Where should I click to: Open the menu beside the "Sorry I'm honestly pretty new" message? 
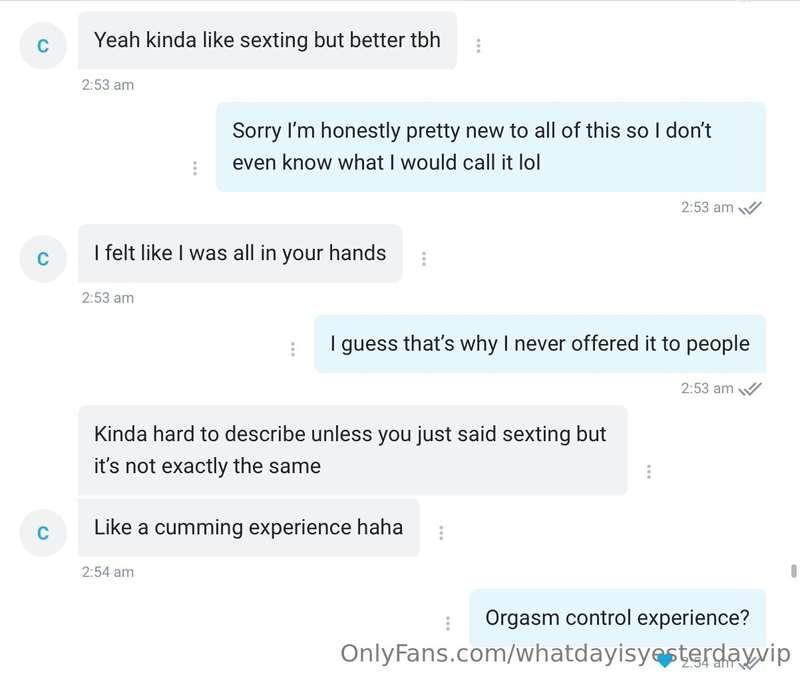195,168
